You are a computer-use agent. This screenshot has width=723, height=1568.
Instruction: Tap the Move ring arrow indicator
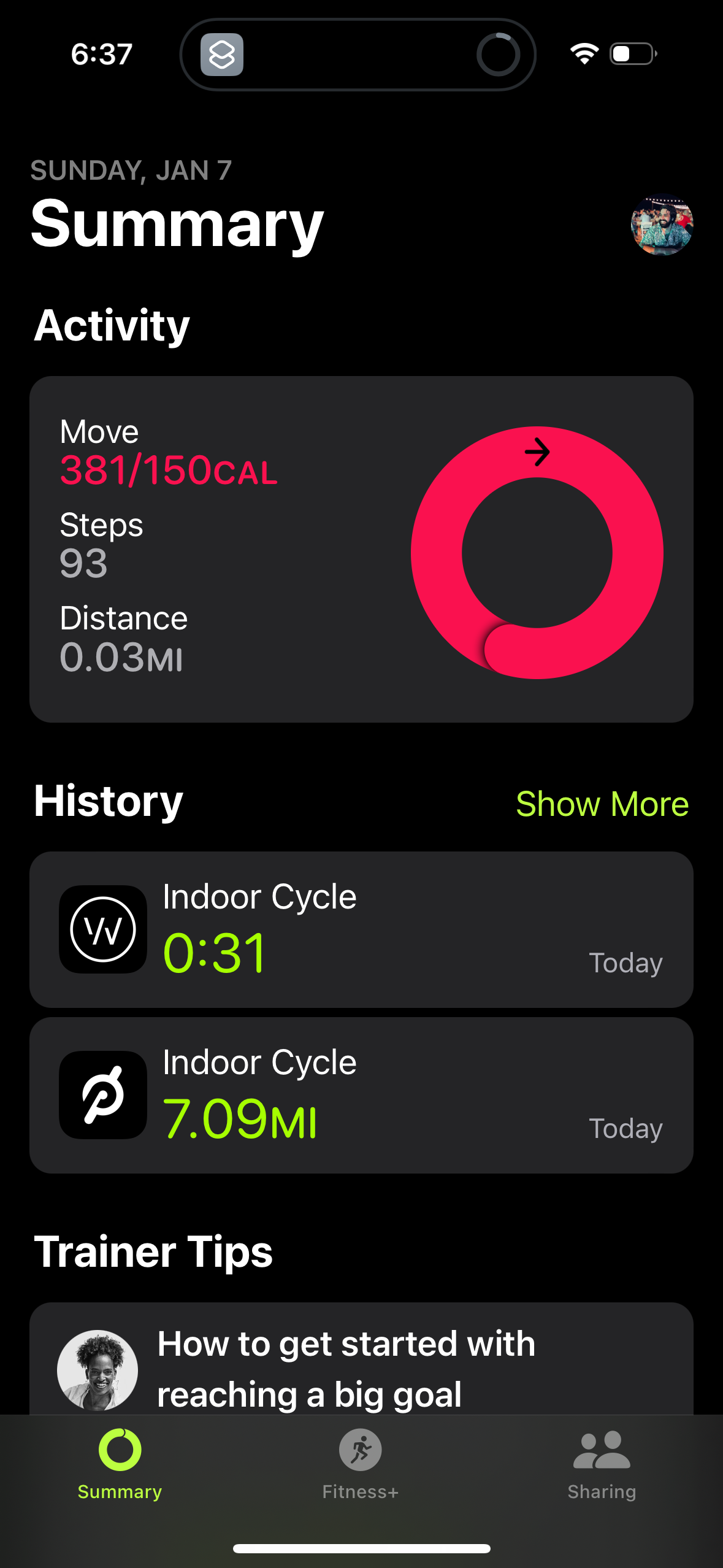(x=537, y=452)
